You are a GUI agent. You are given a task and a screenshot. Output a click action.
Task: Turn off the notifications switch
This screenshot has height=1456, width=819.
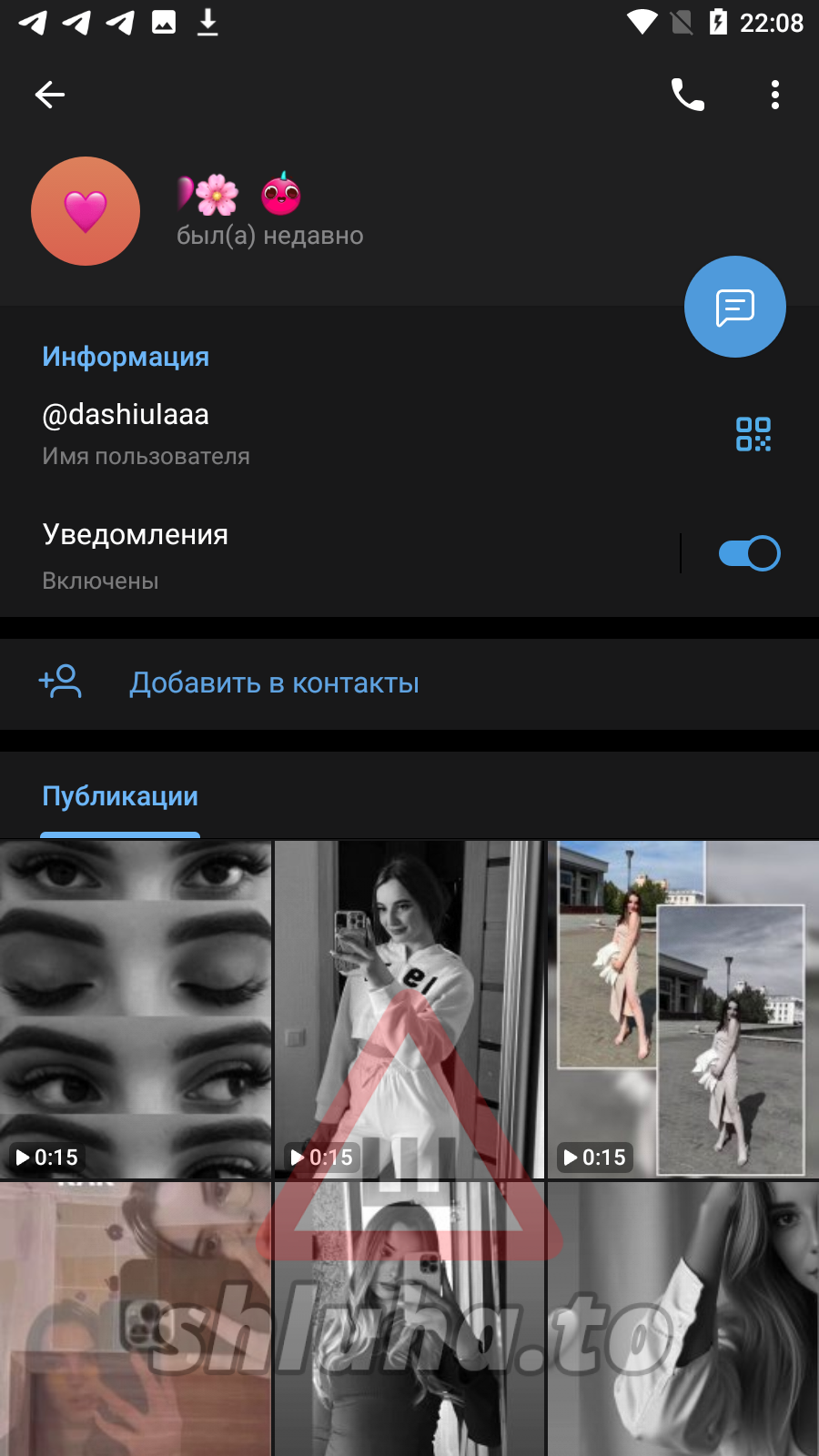[749, 553]
